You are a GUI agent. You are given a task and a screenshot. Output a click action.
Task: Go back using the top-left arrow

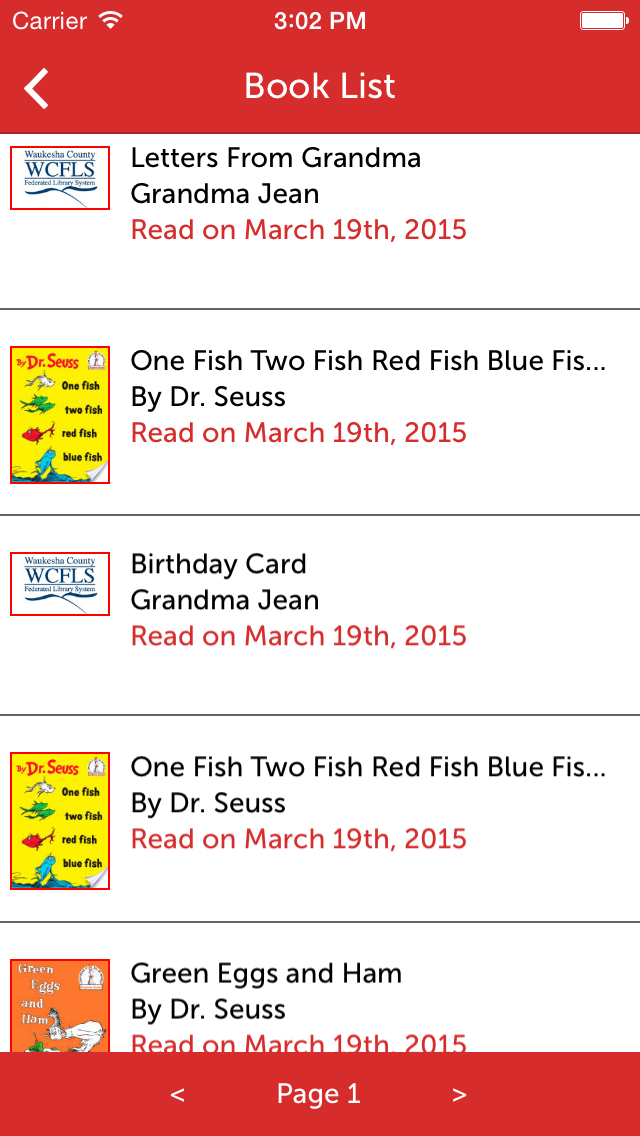pyautogui.click(x=37, y=88)
